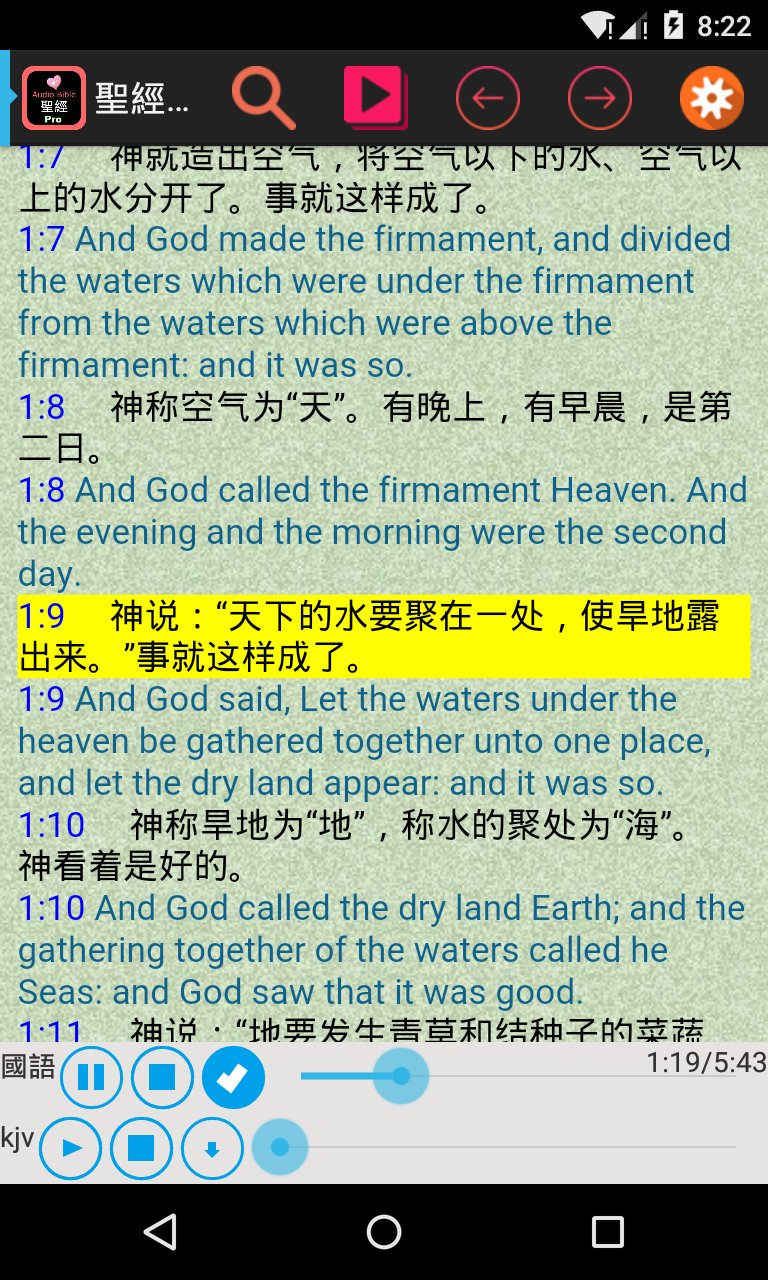Open the orange settings gear
This screenshot has height=1280, width=768.
(712, 98)
